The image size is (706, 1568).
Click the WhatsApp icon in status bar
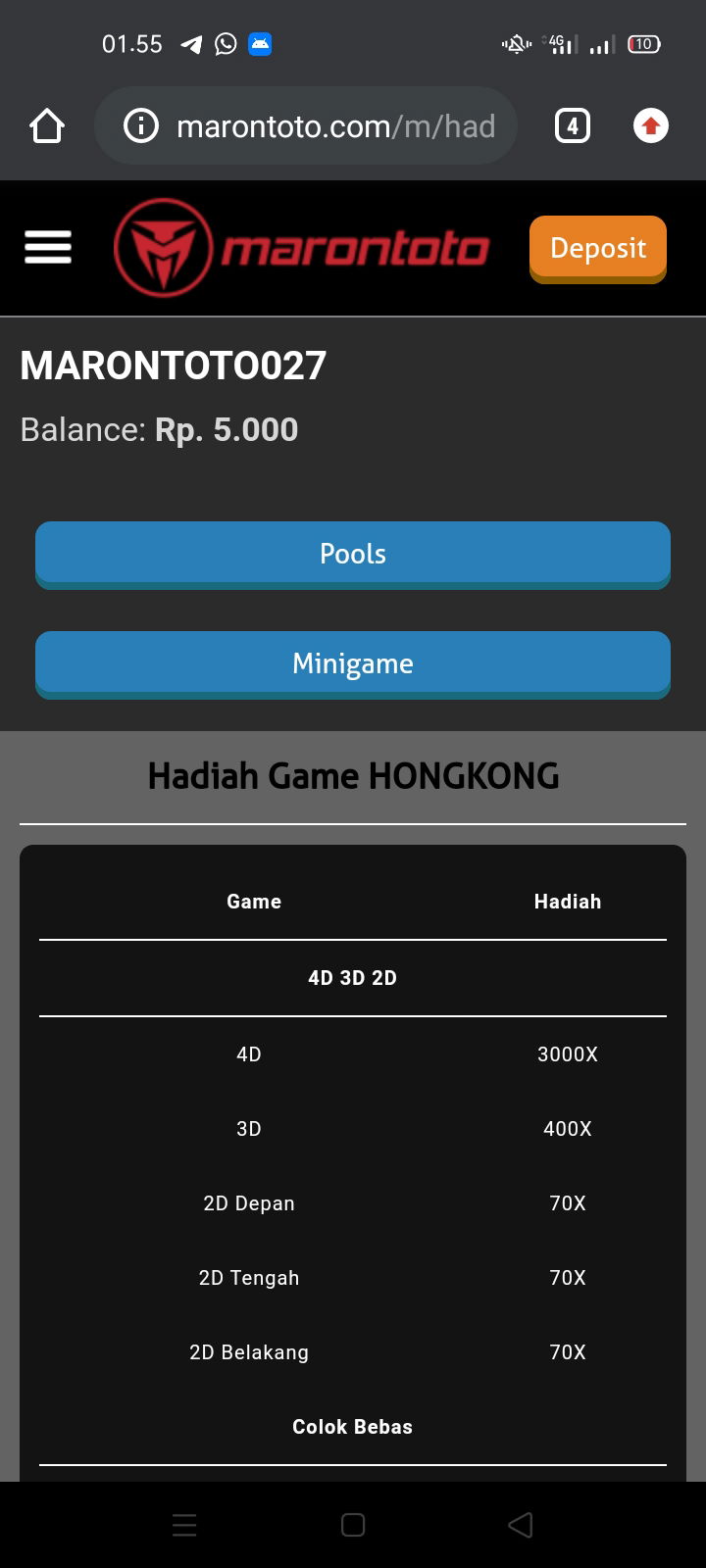pyautogui.click(x=225, y=43)
